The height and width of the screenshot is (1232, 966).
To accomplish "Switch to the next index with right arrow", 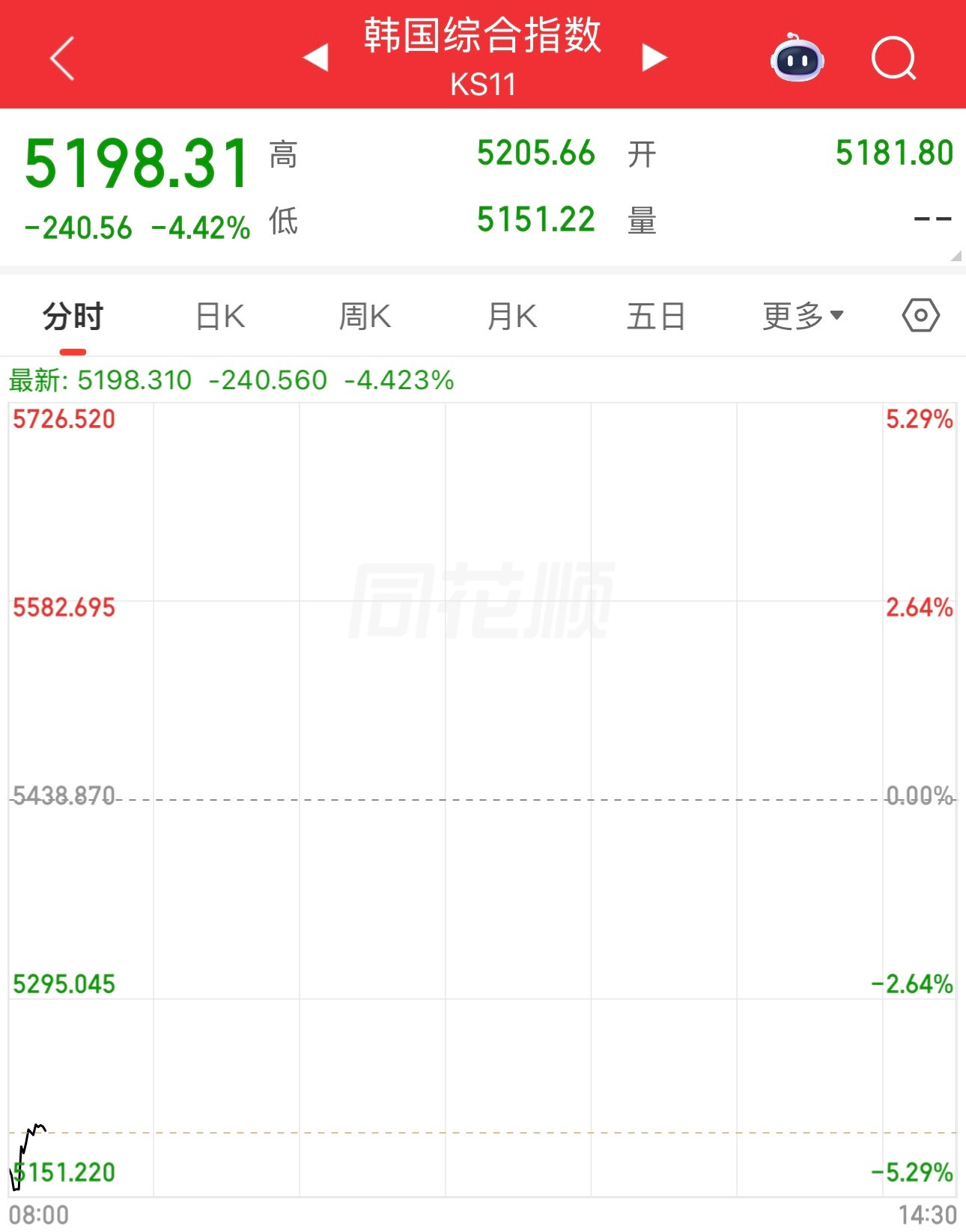I will (653, 57).
